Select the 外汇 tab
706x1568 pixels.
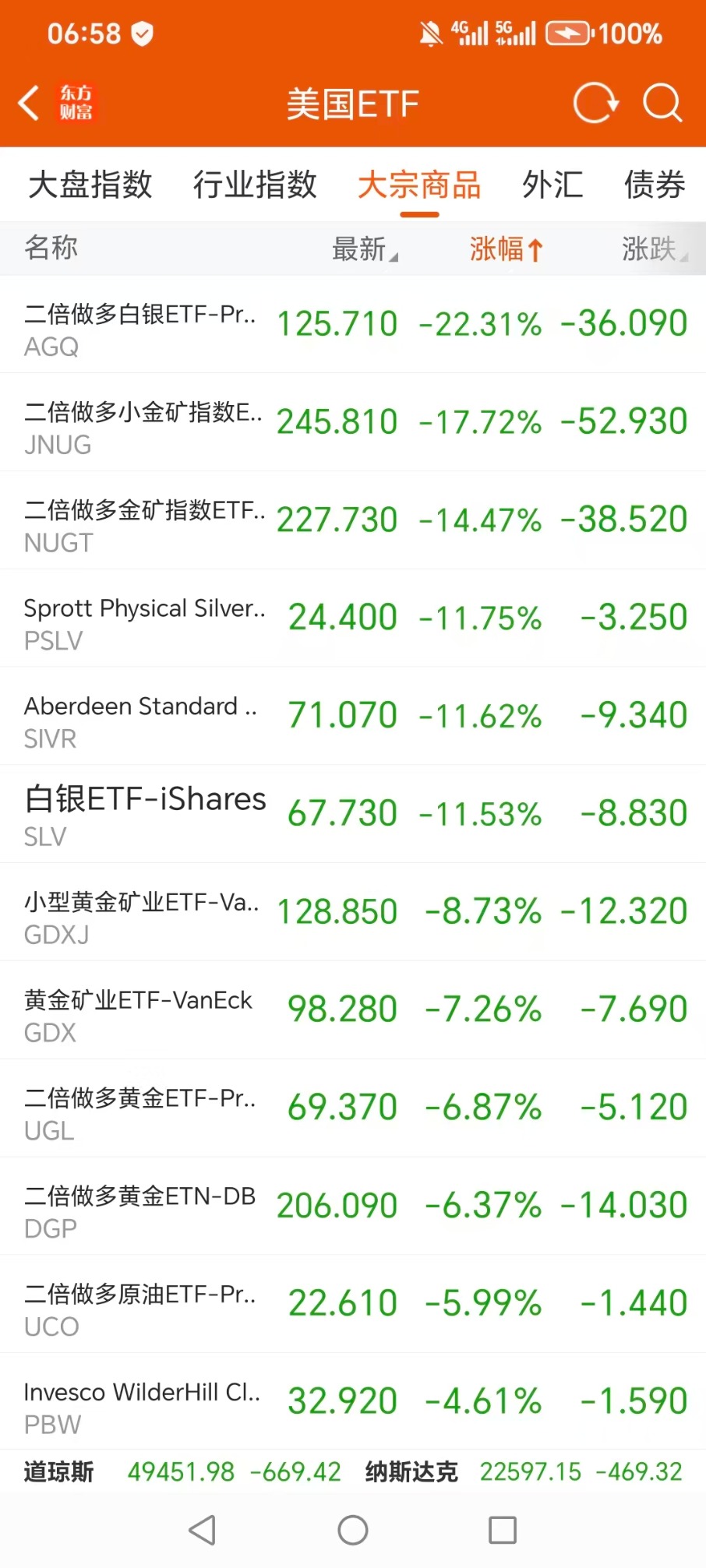click(552, 185)
